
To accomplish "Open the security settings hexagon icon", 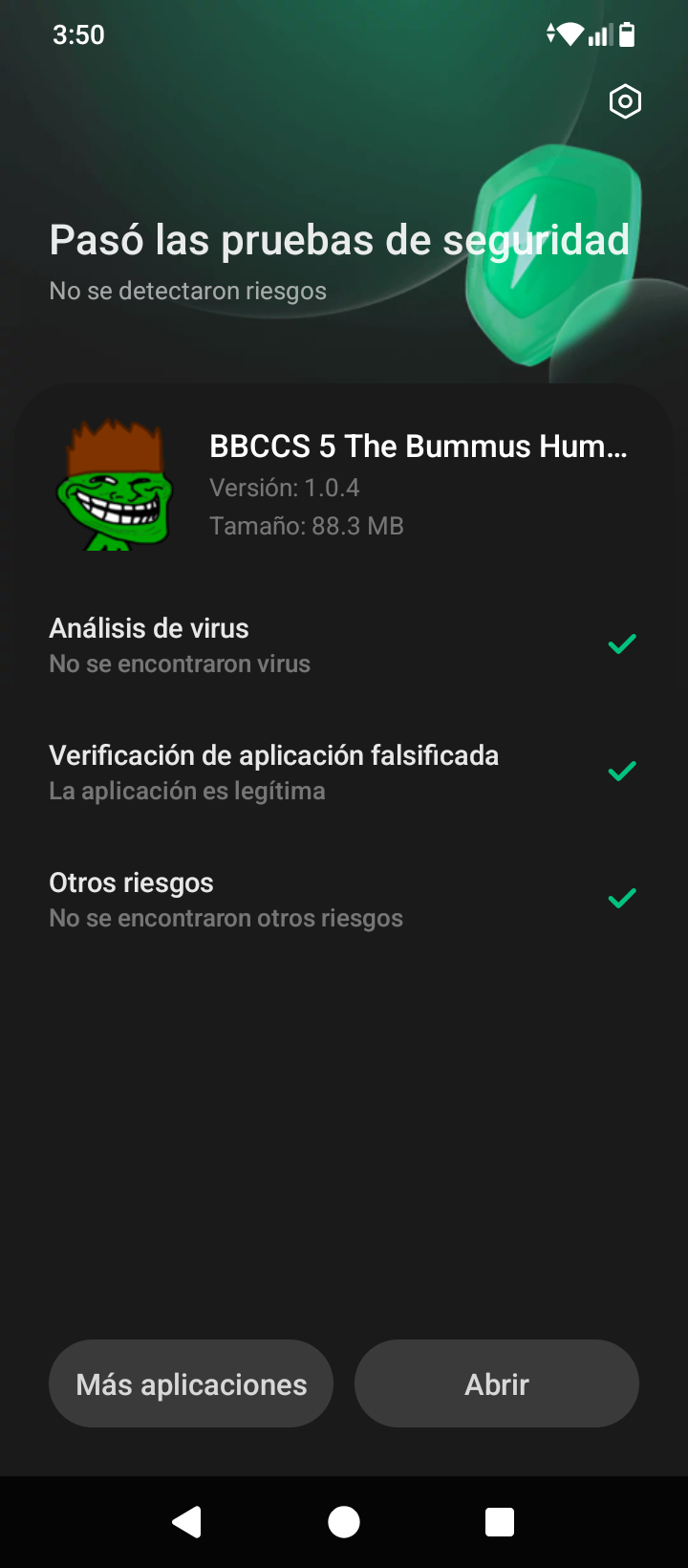I will pos(625,101).
